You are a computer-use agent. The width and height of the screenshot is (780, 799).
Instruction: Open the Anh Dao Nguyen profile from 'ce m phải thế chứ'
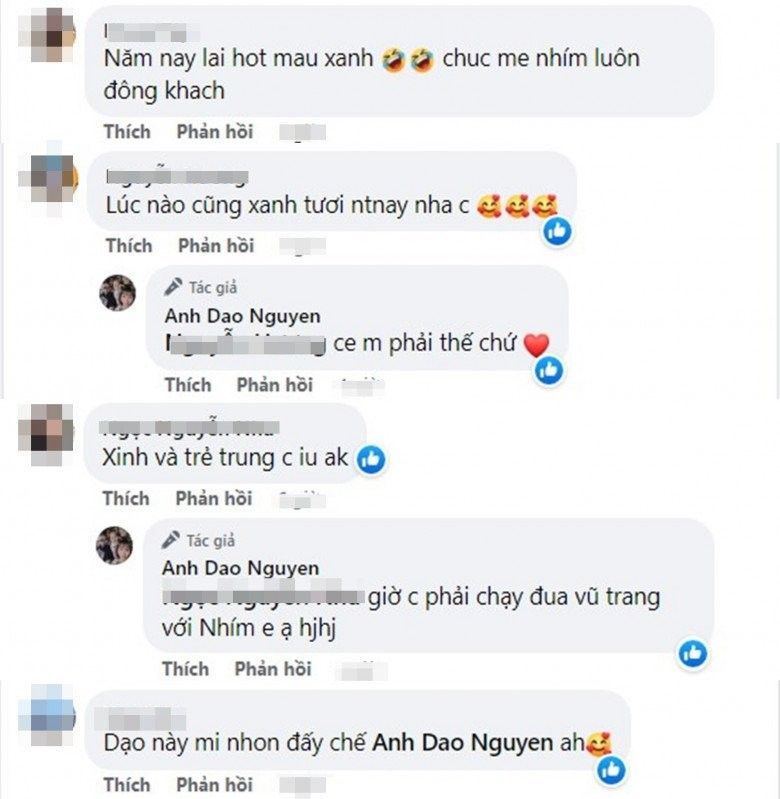(x=241, y=316)
